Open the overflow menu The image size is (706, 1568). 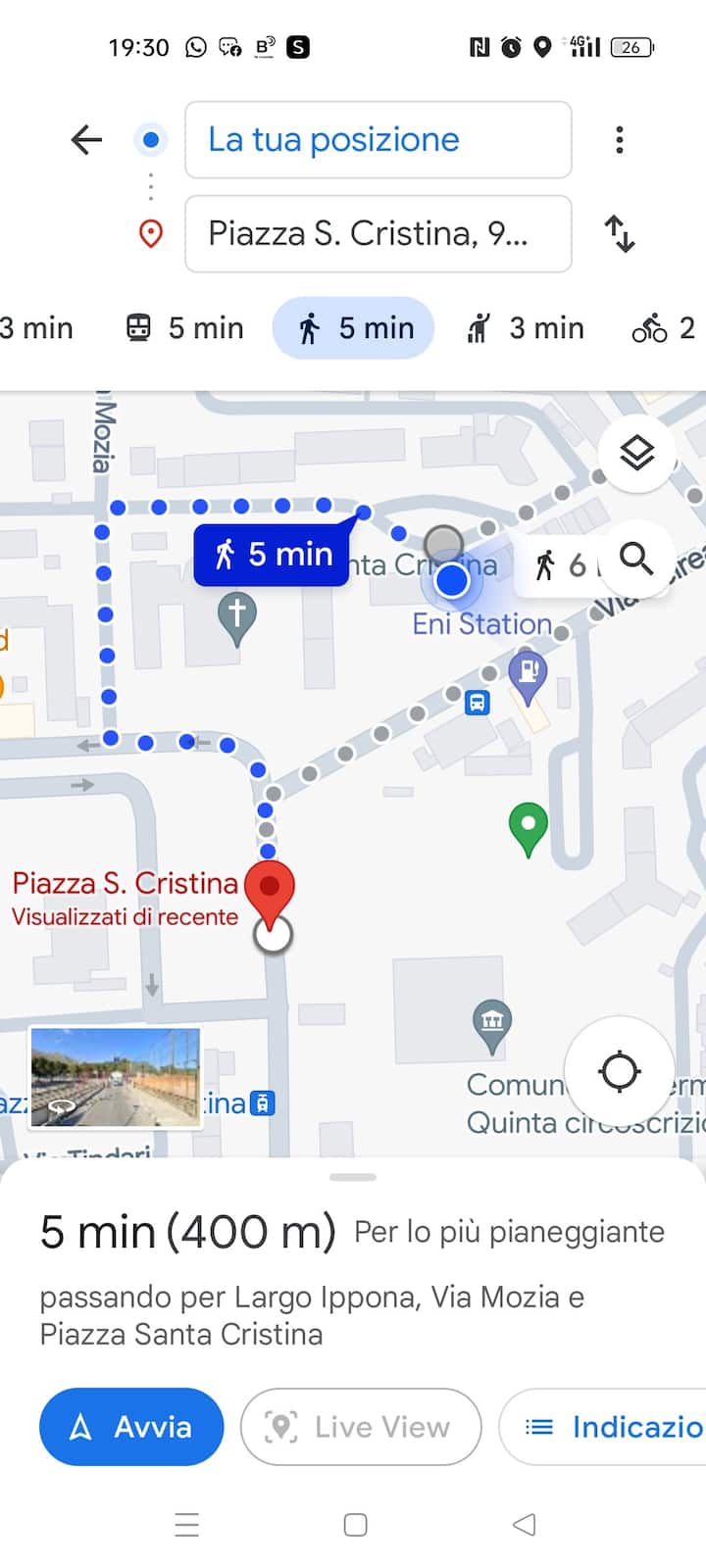point(619,140)
